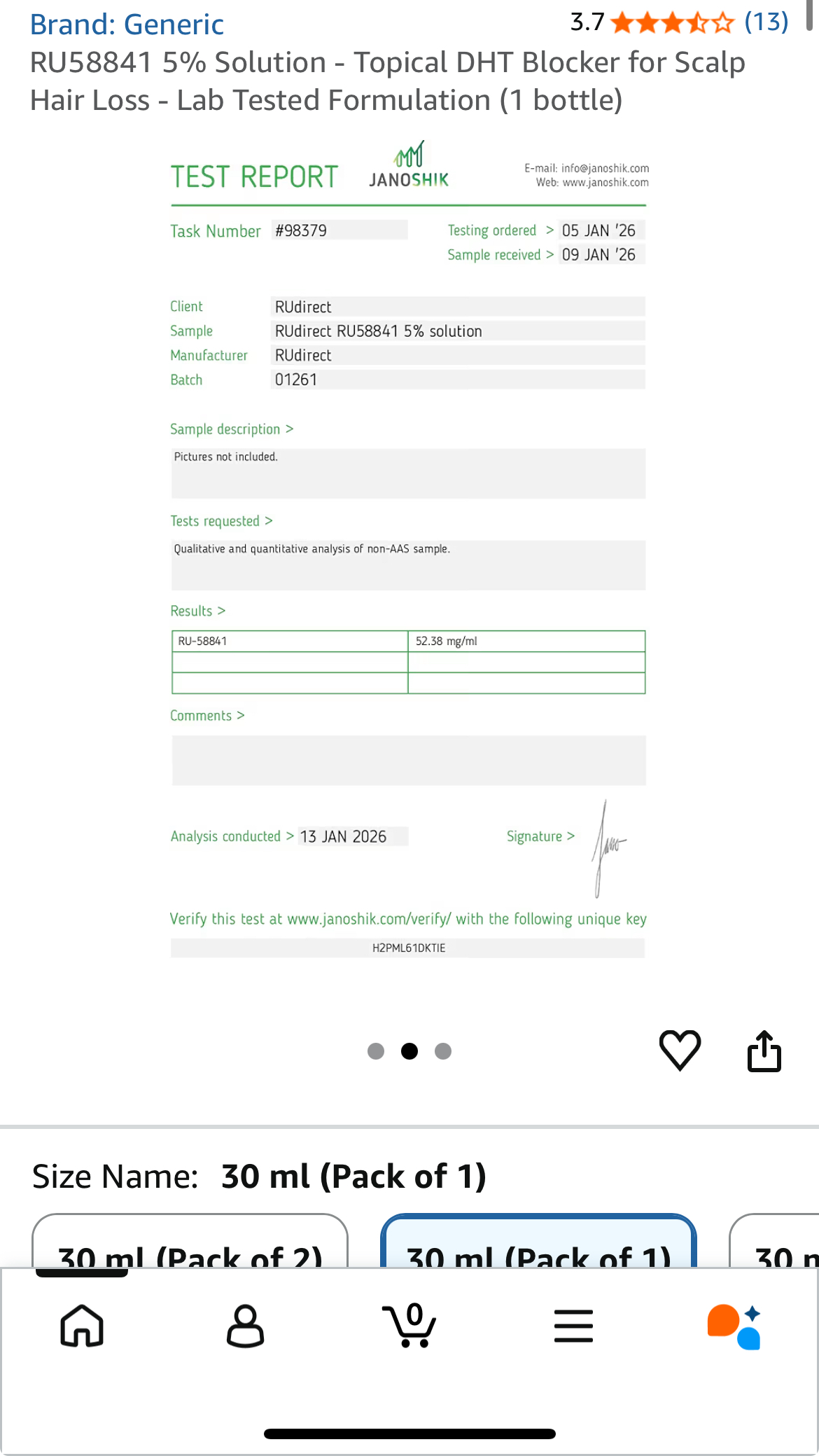Add this product to your wish list
The width and height of the screenshot is (819, 1456).
pos(680,1051)
